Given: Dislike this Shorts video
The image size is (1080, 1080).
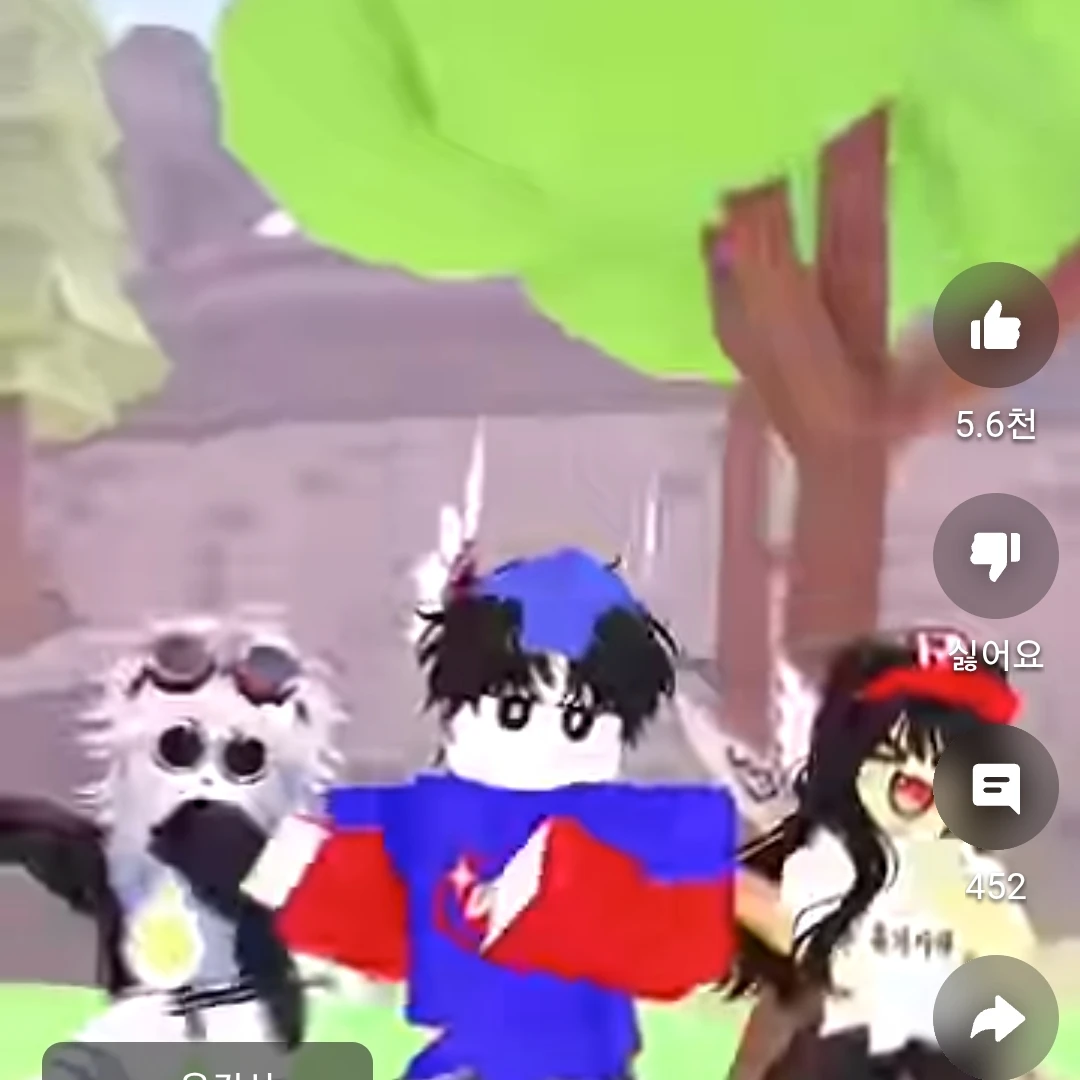Looking at the screenshot, I should click(x=995, y=556).
